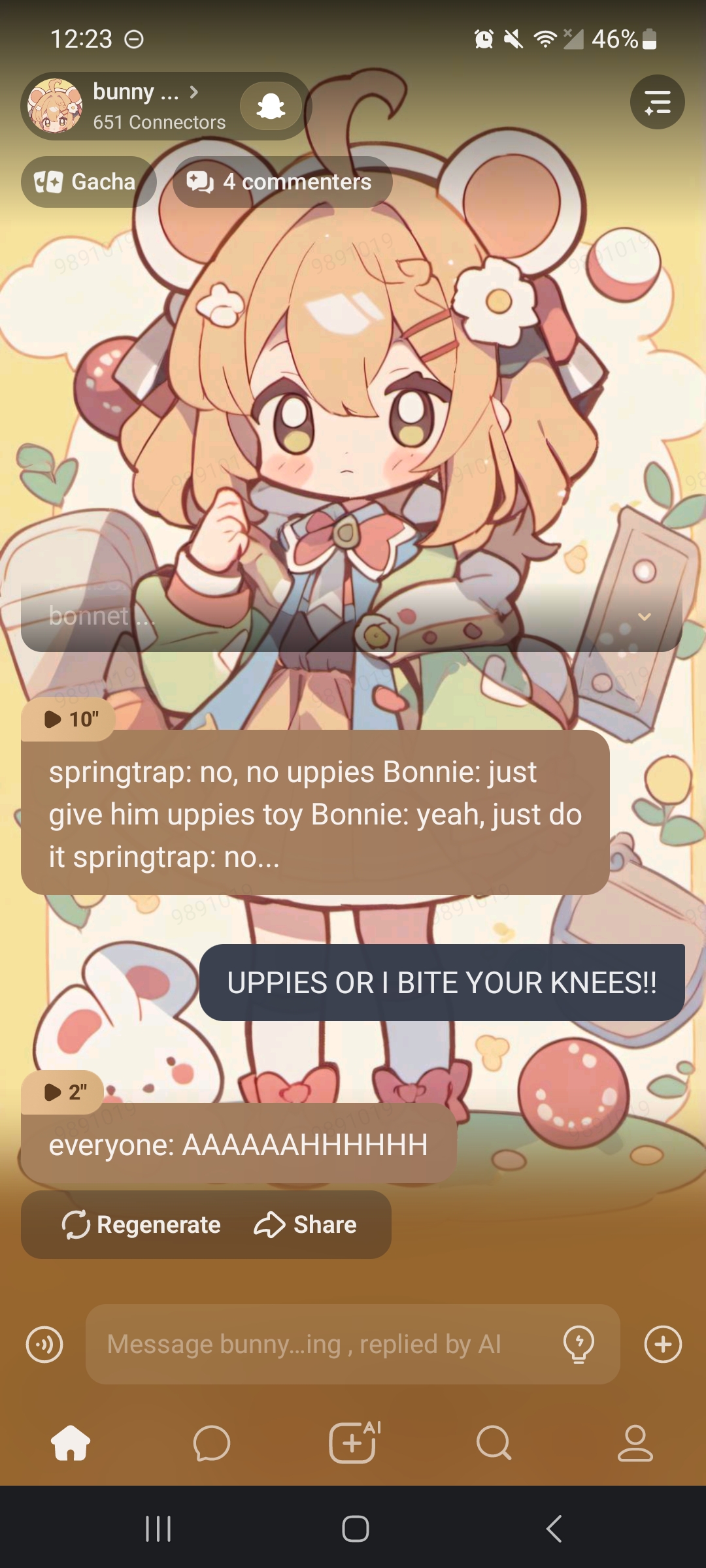The image size is (706, 1568).
Task: Play the 10-second voice message
Action: coord(69,719)
